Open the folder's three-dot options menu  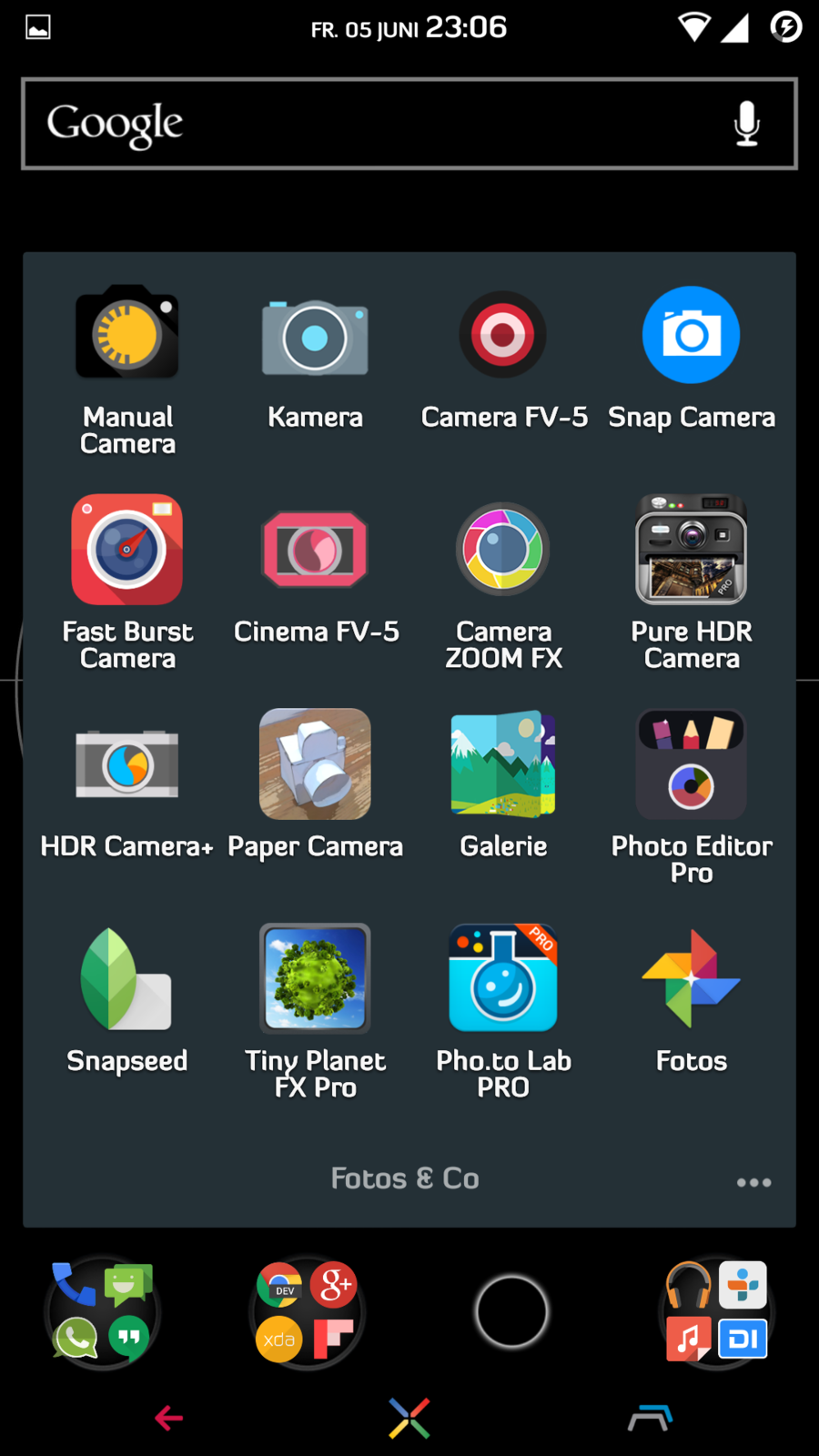[x=753, y=1182]
